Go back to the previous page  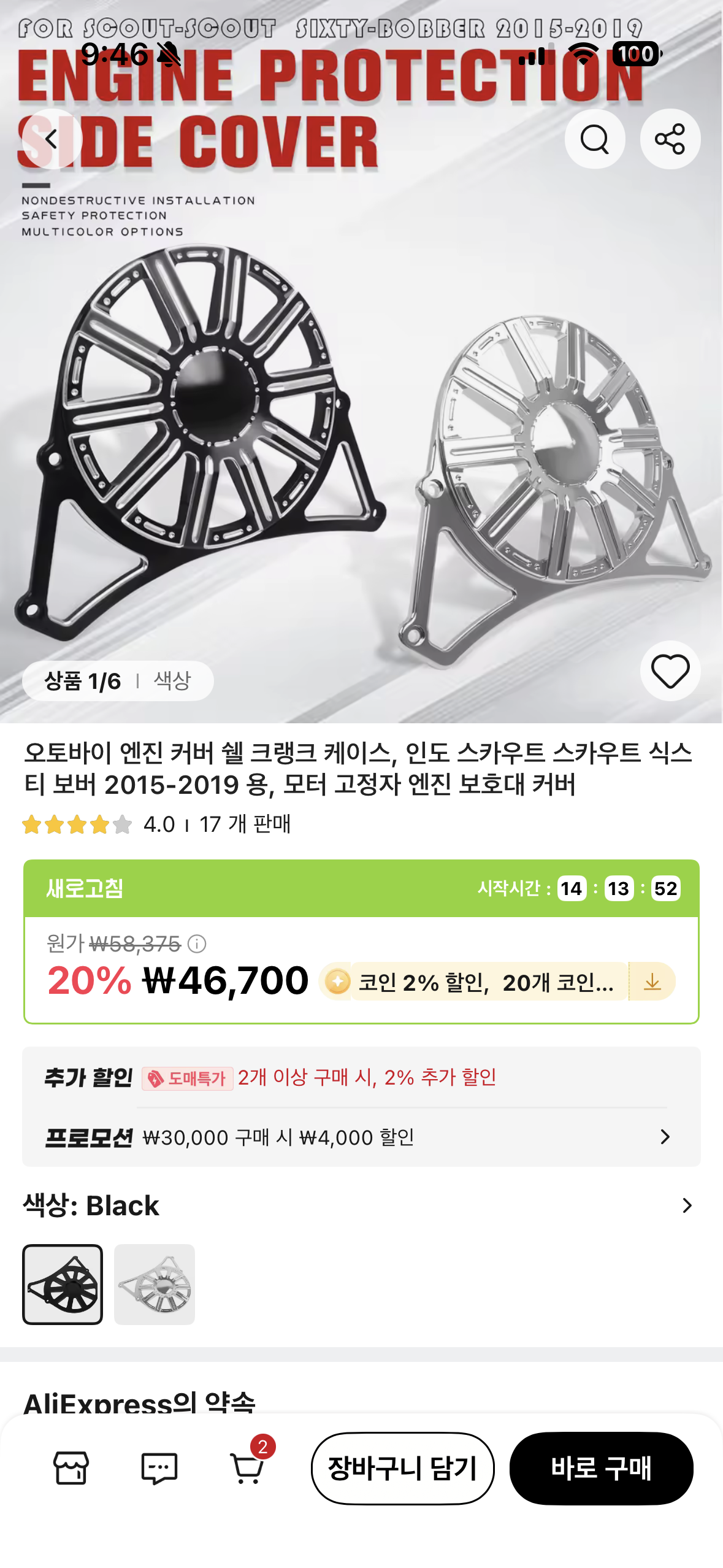(x=52, y=139)
